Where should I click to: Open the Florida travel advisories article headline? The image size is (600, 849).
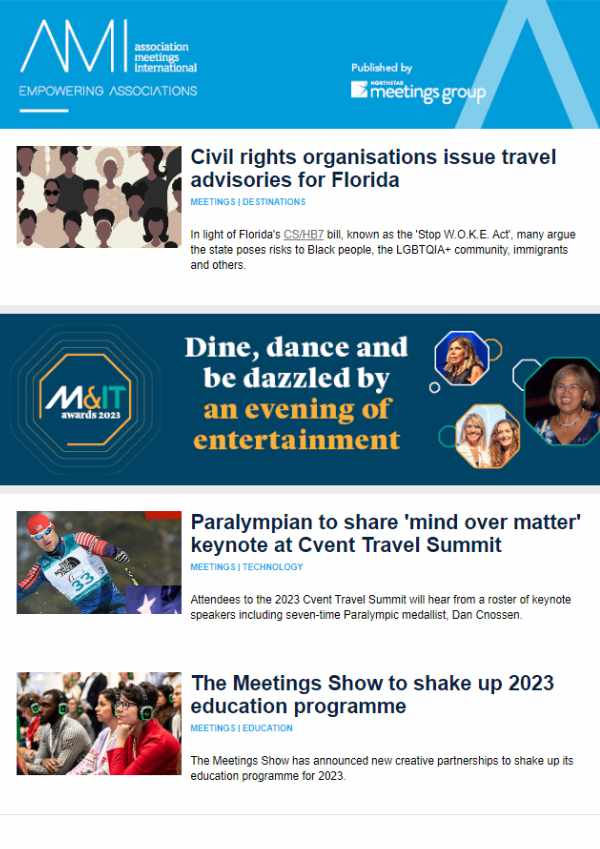click(373, 169)
